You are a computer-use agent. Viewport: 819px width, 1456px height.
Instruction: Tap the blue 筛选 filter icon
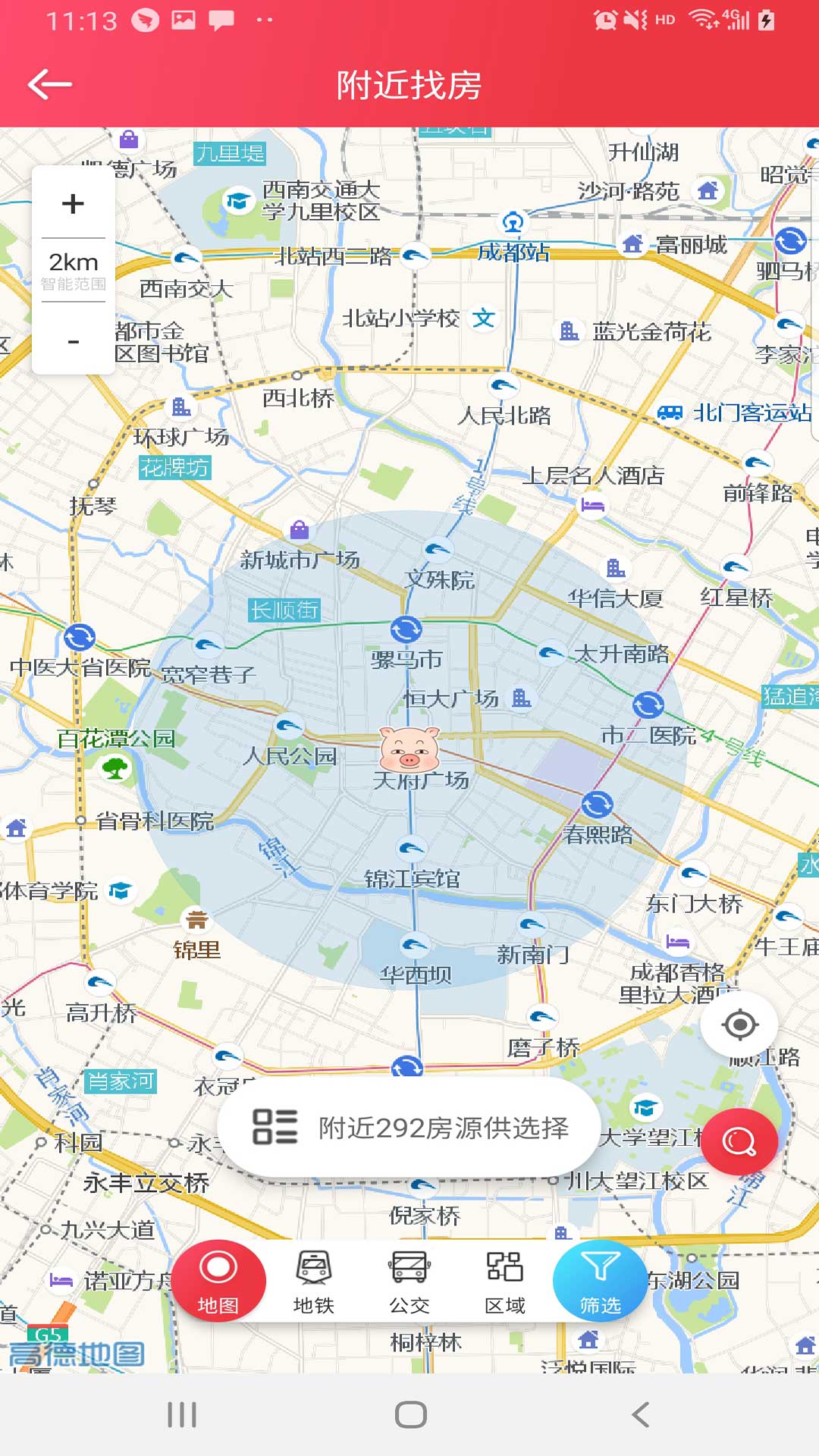point(600,1282)
